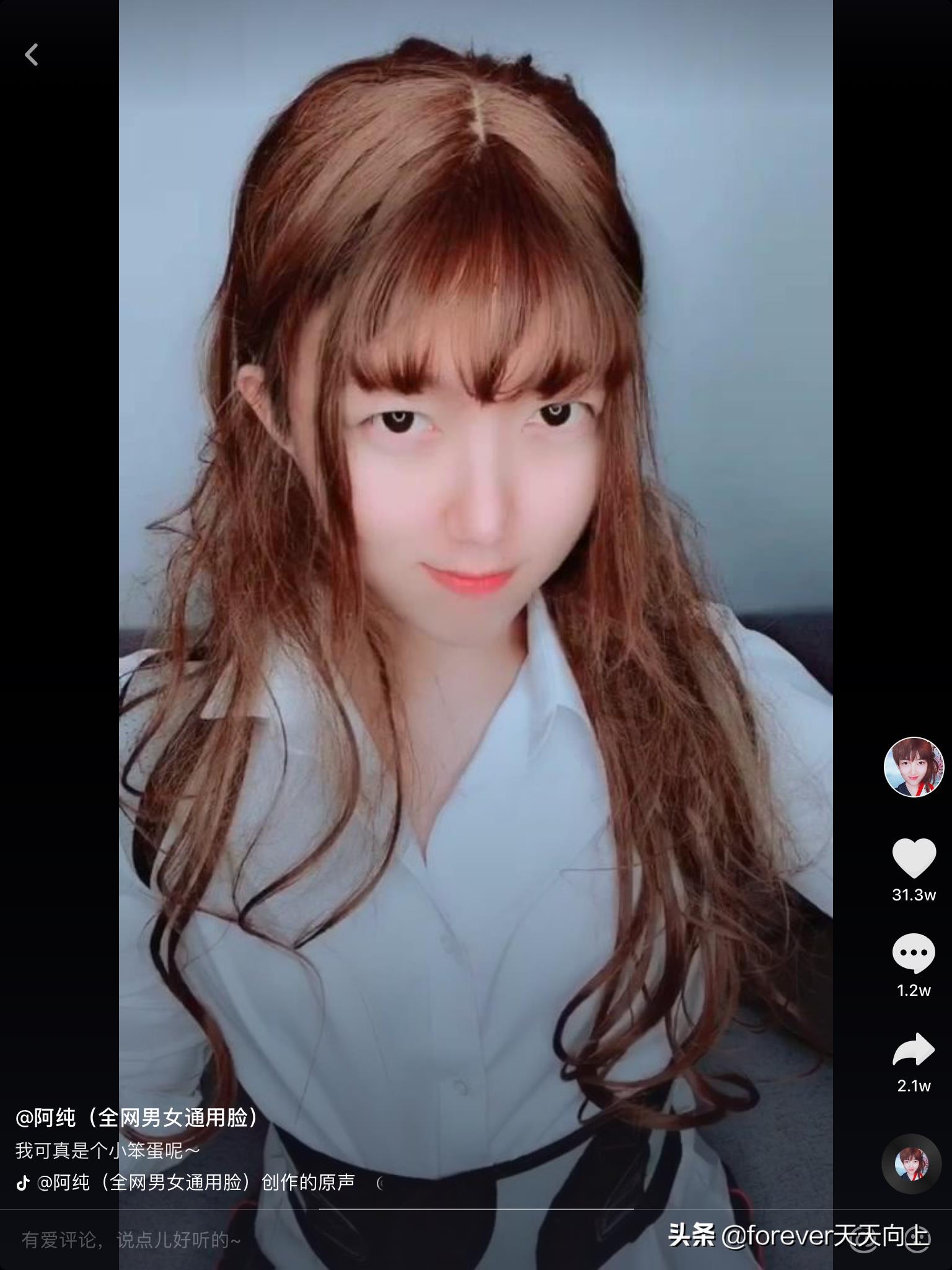Open the comments on this video
The width and height of the screenshot is (952, 1270).
point(914,953)
